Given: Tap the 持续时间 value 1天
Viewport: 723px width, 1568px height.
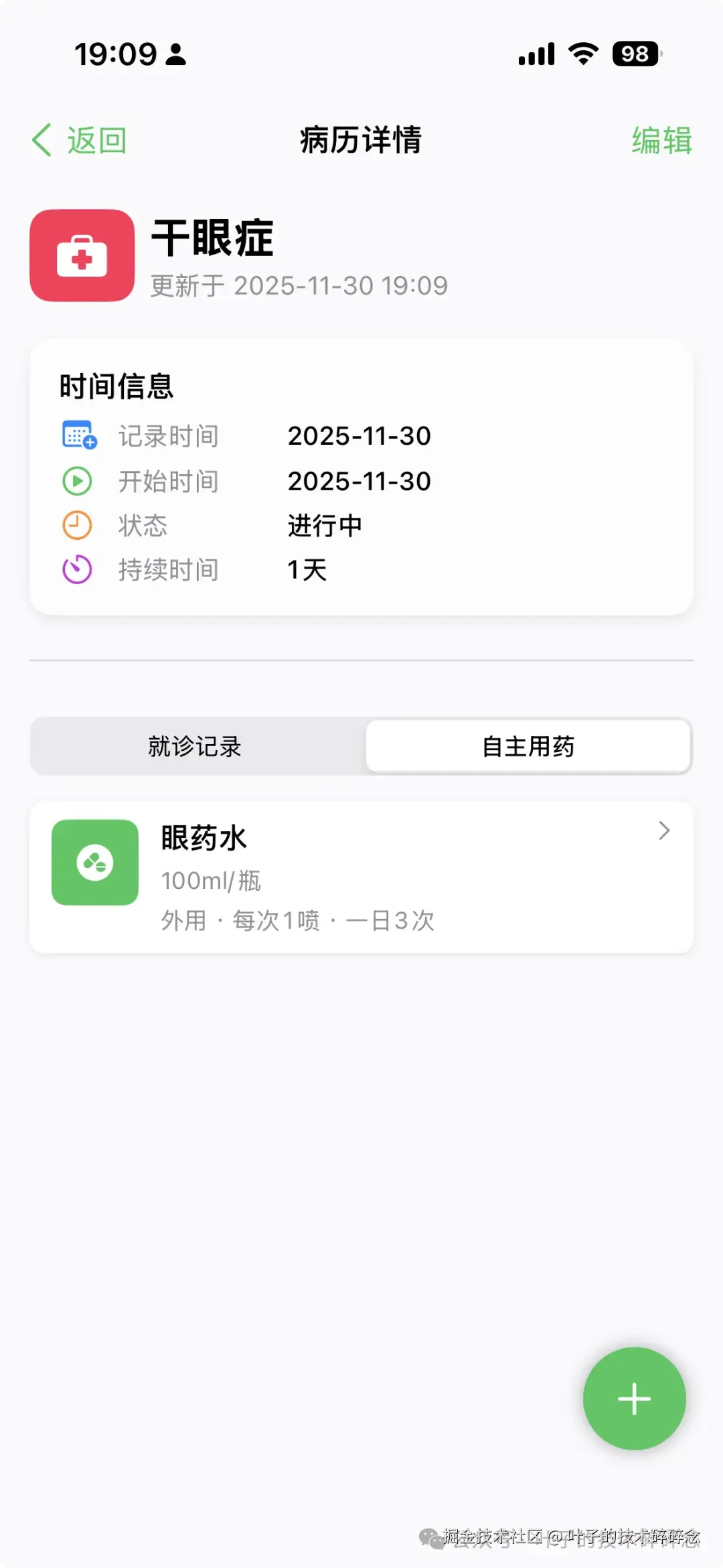Looking at the screenshot, I should pos(307,569).
